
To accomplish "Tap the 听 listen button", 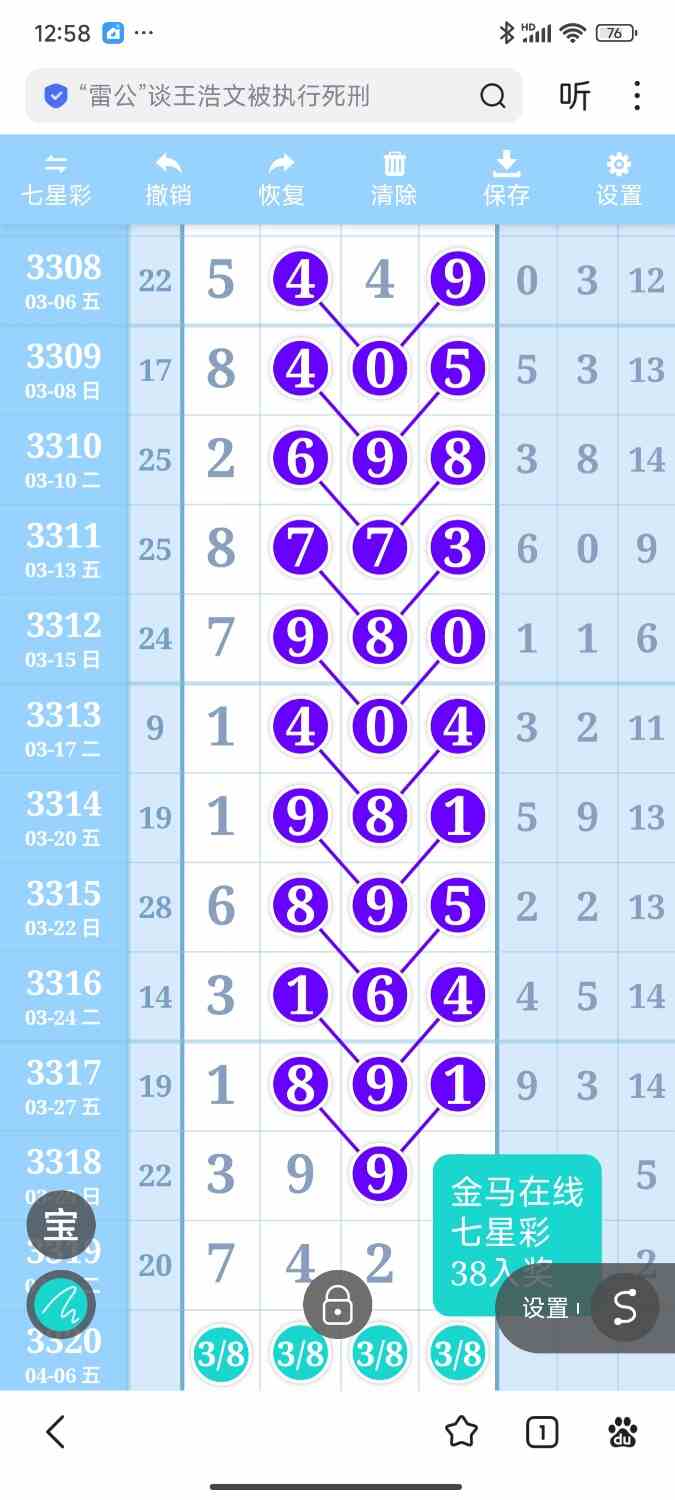I will (x=574, y=96).
